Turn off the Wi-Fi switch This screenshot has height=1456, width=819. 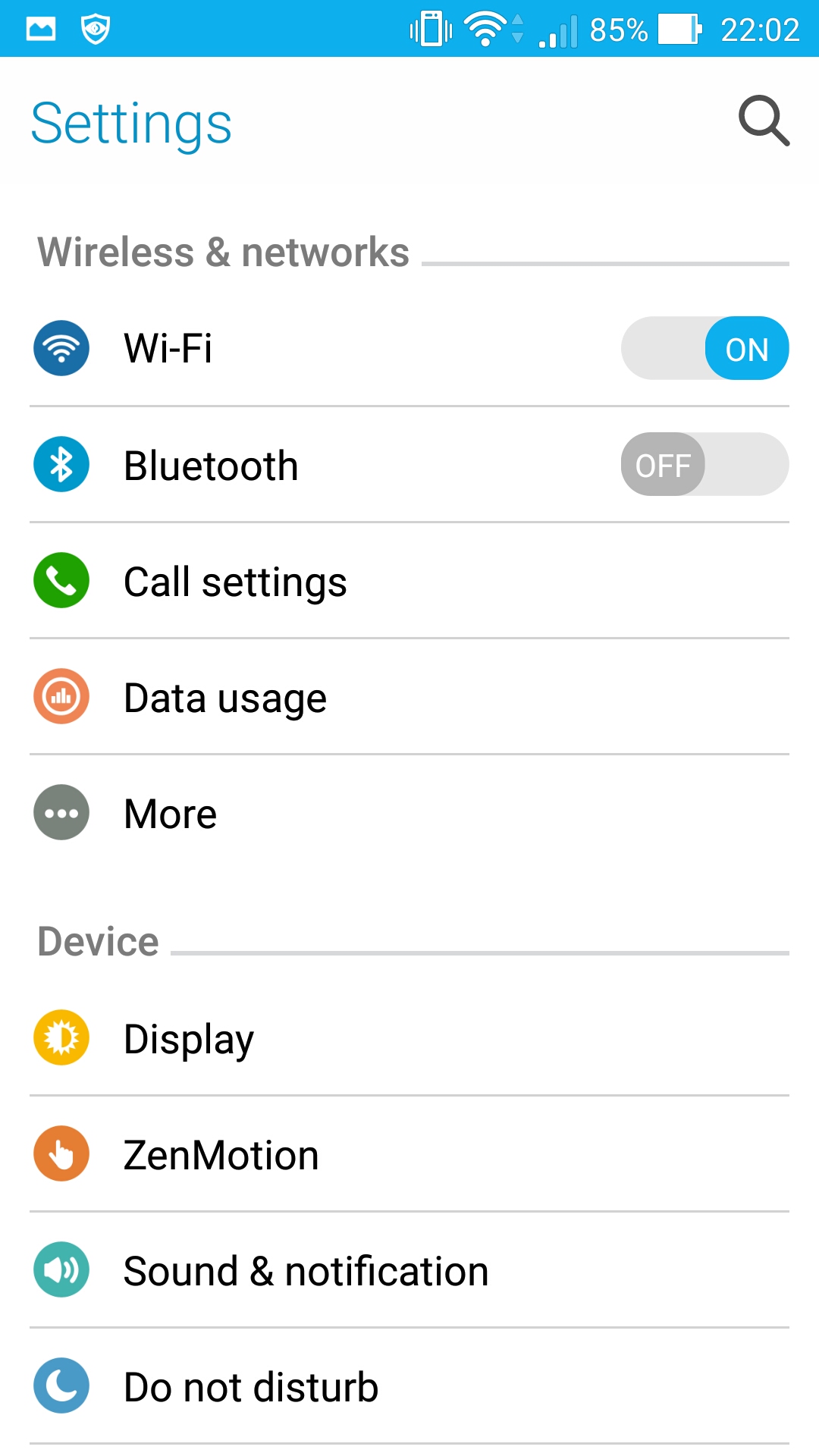tap(704, 349)
